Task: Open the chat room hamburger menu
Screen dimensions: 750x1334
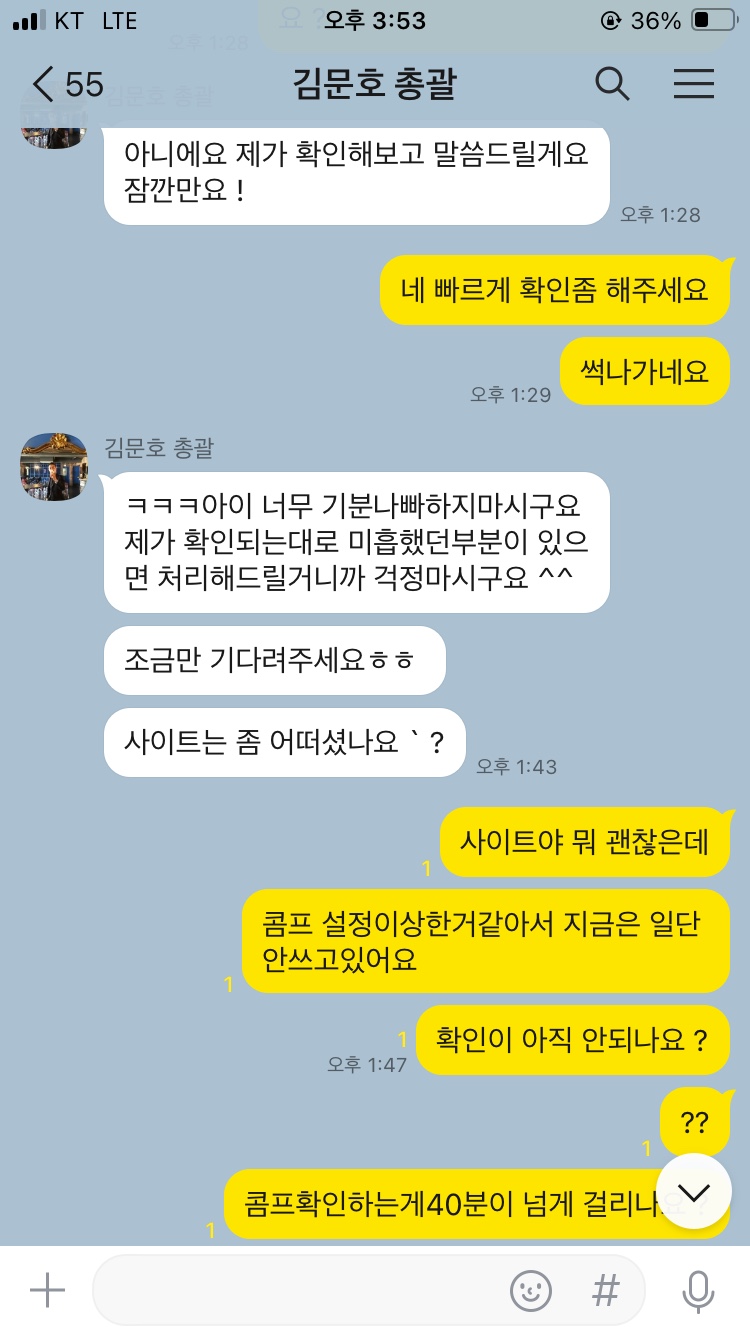Action: pos(694,84)
